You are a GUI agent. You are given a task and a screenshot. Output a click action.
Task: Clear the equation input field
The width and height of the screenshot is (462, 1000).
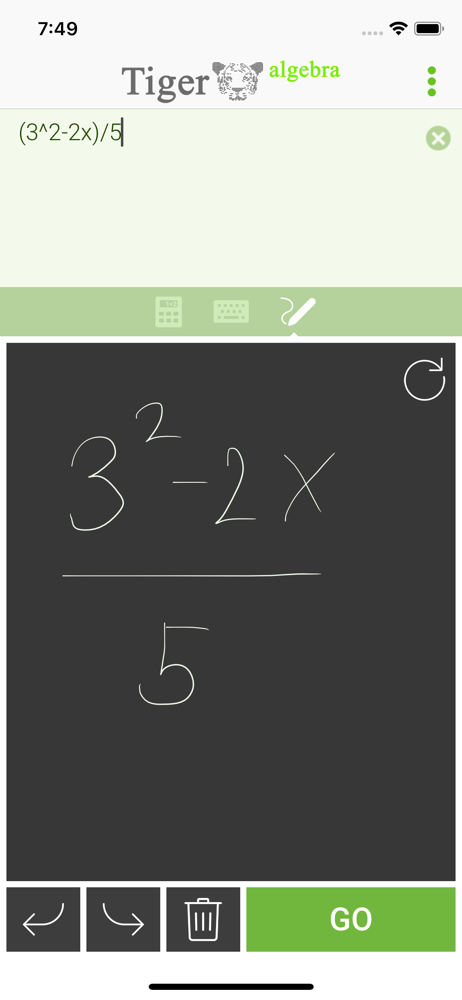[x=438, y=138]
